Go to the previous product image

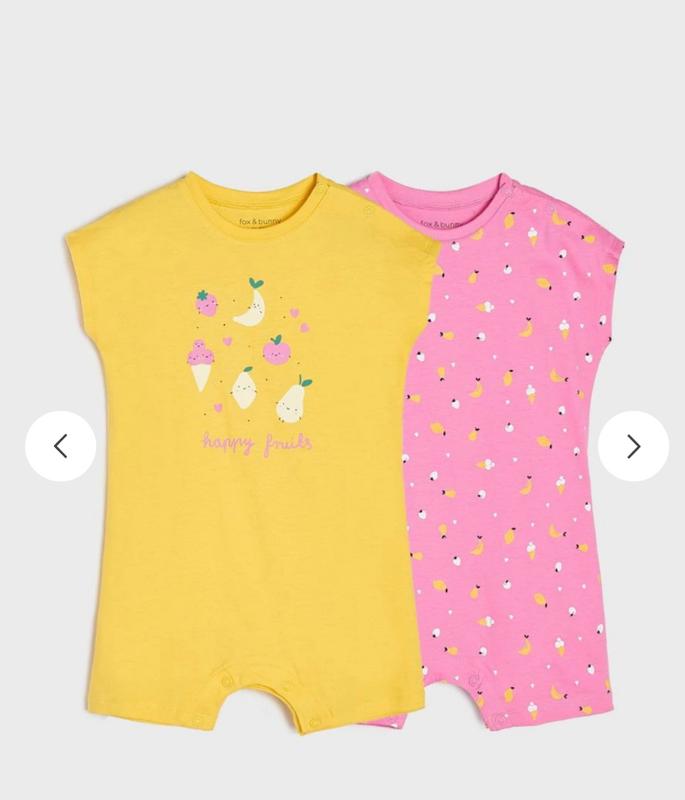(60, 446)
